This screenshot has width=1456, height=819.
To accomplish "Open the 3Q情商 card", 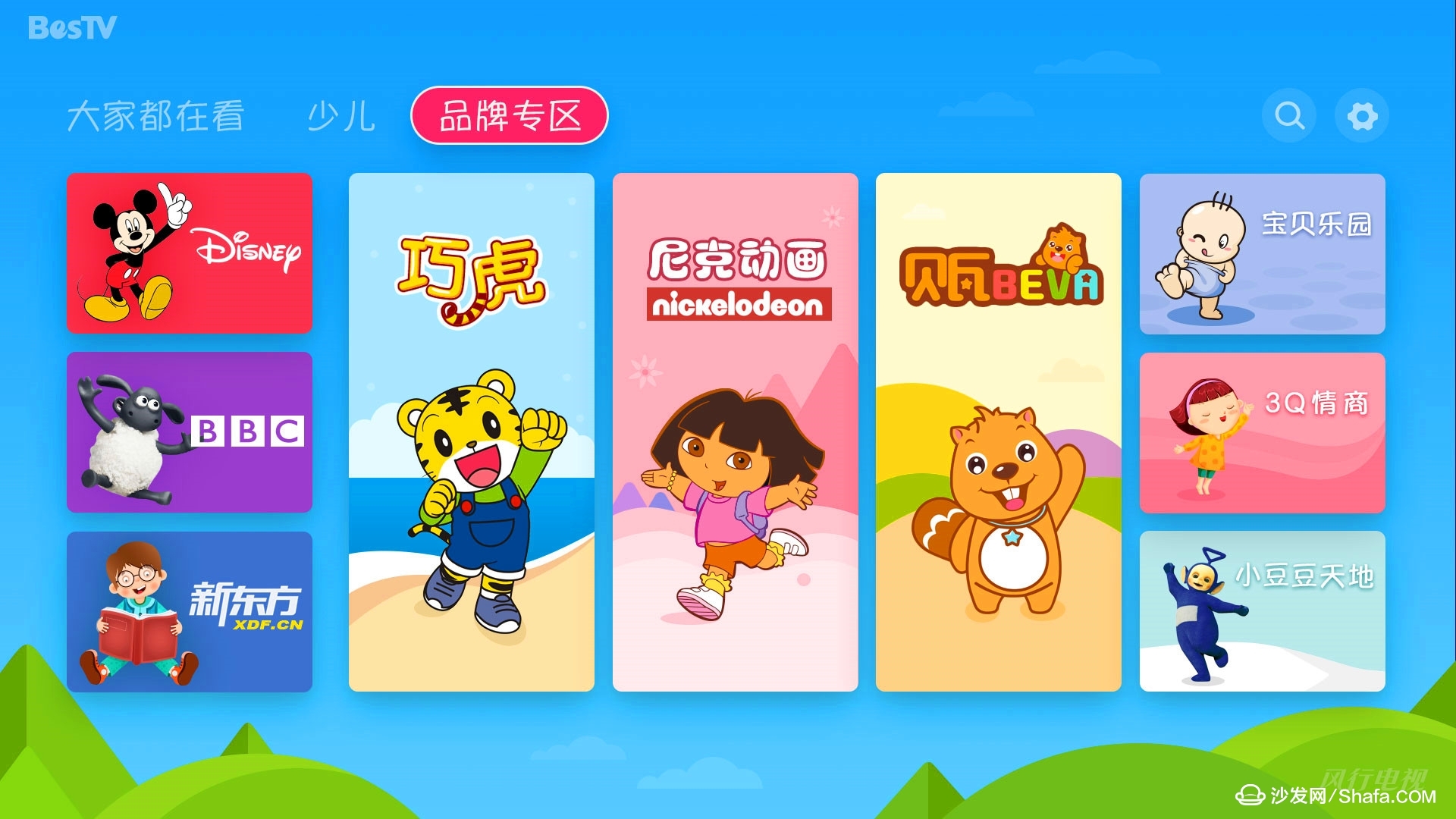I will [x=1262, y=432].
